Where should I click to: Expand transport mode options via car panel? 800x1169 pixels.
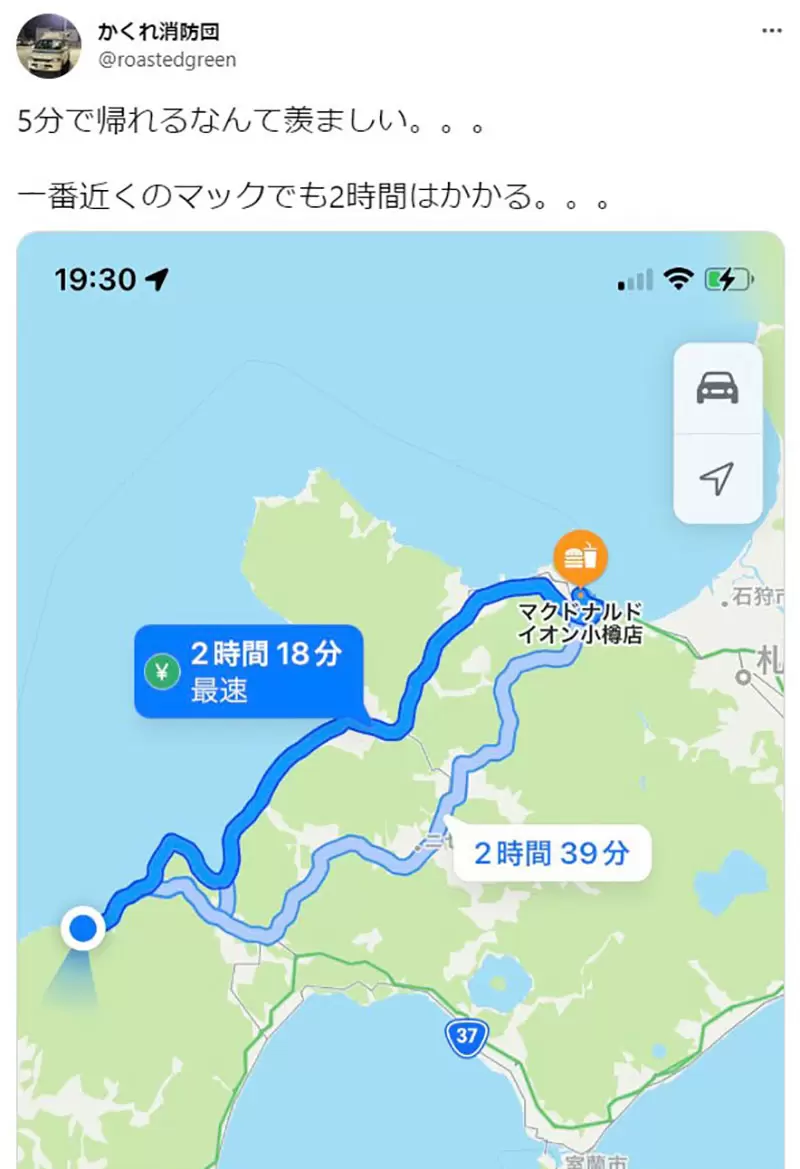[x=717, y=388]
